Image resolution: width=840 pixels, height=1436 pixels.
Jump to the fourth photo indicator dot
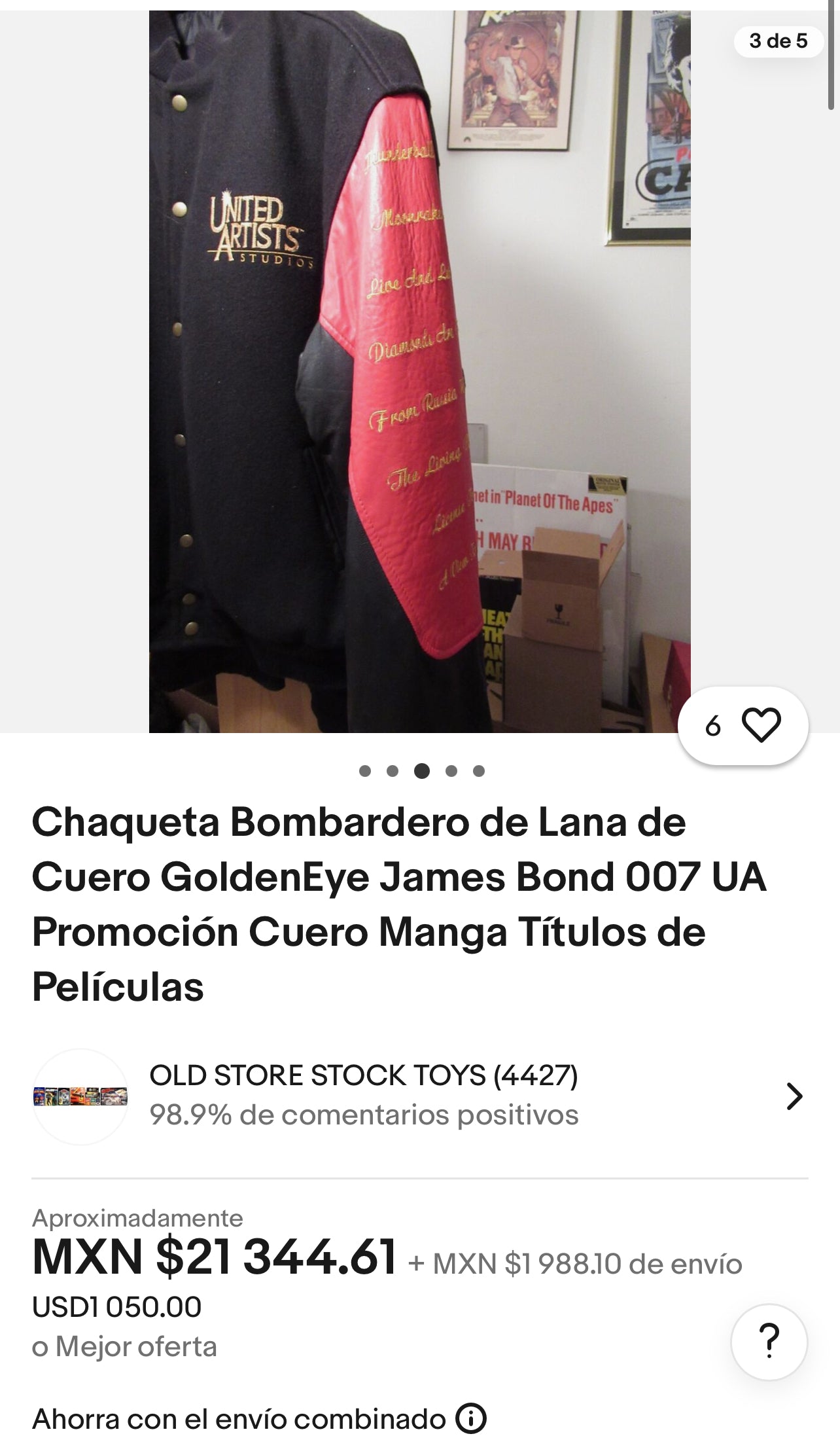pyautogui.click(x=451, y=771)
